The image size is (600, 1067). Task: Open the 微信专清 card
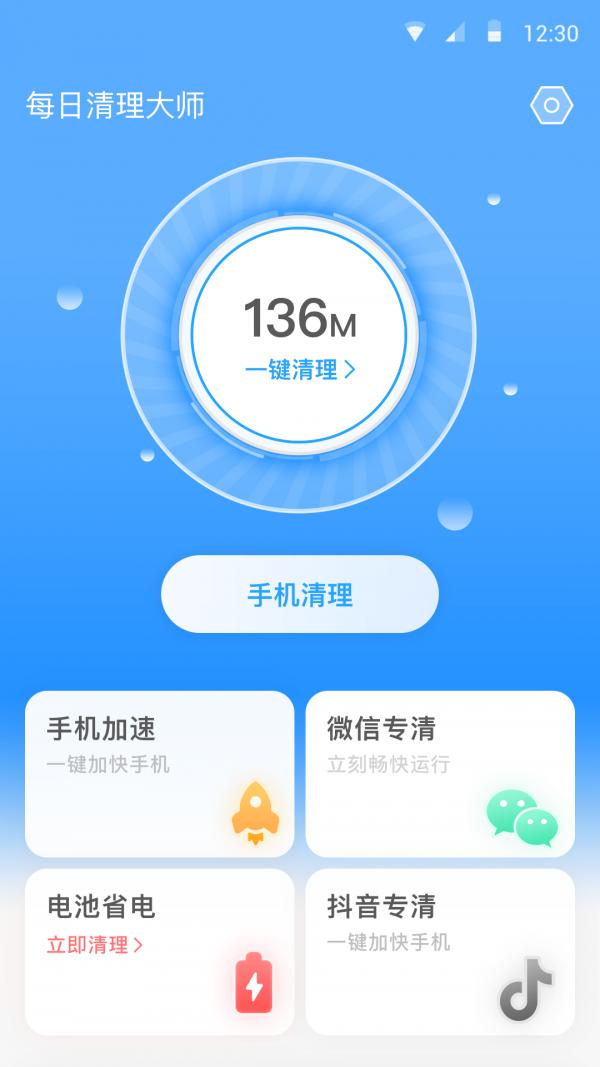[x=440, y=773]
